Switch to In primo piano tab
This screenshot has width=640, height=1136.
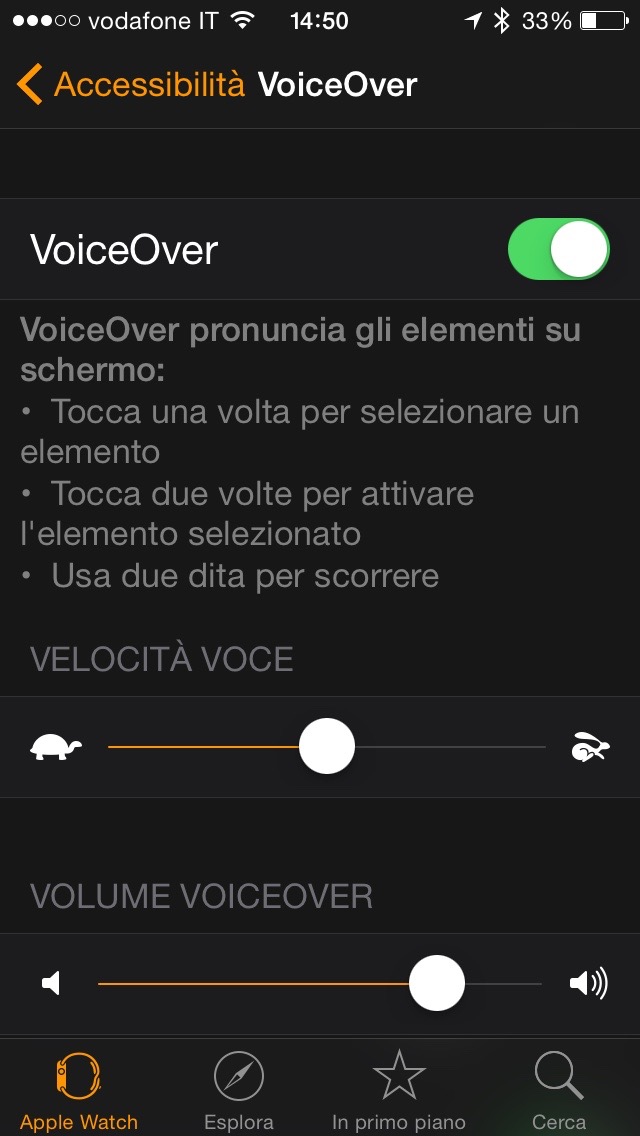pos(399,1091)
